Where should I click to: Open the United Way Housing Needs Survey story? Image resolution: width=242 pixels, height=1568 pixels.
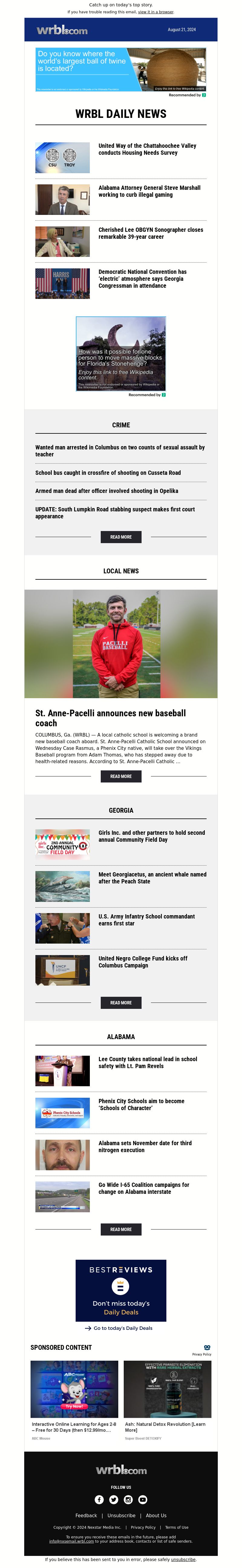(x=147, y=149)
